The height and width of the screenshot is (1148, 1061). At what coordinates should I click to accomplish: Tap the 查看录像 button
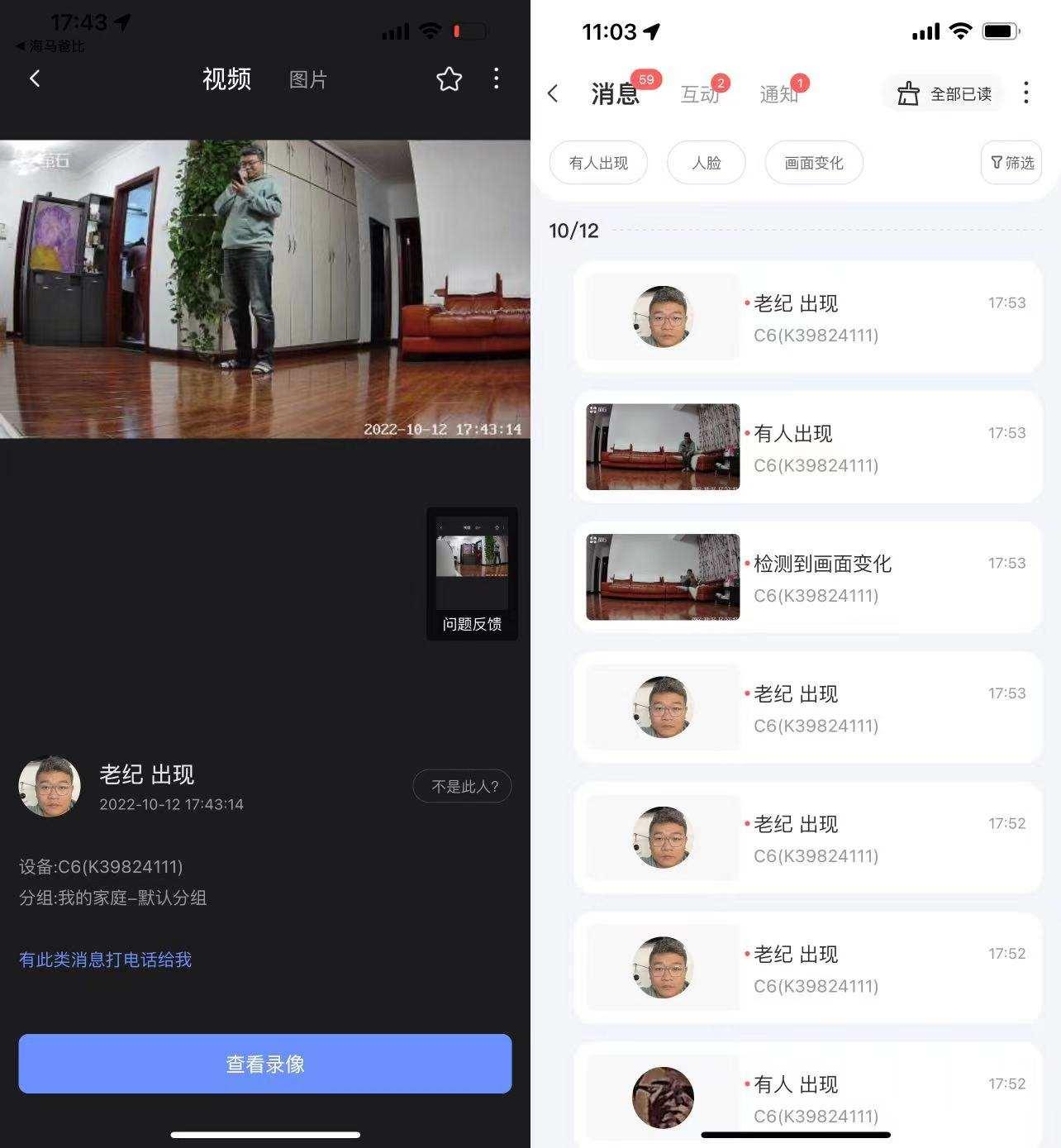[265, 1064]
